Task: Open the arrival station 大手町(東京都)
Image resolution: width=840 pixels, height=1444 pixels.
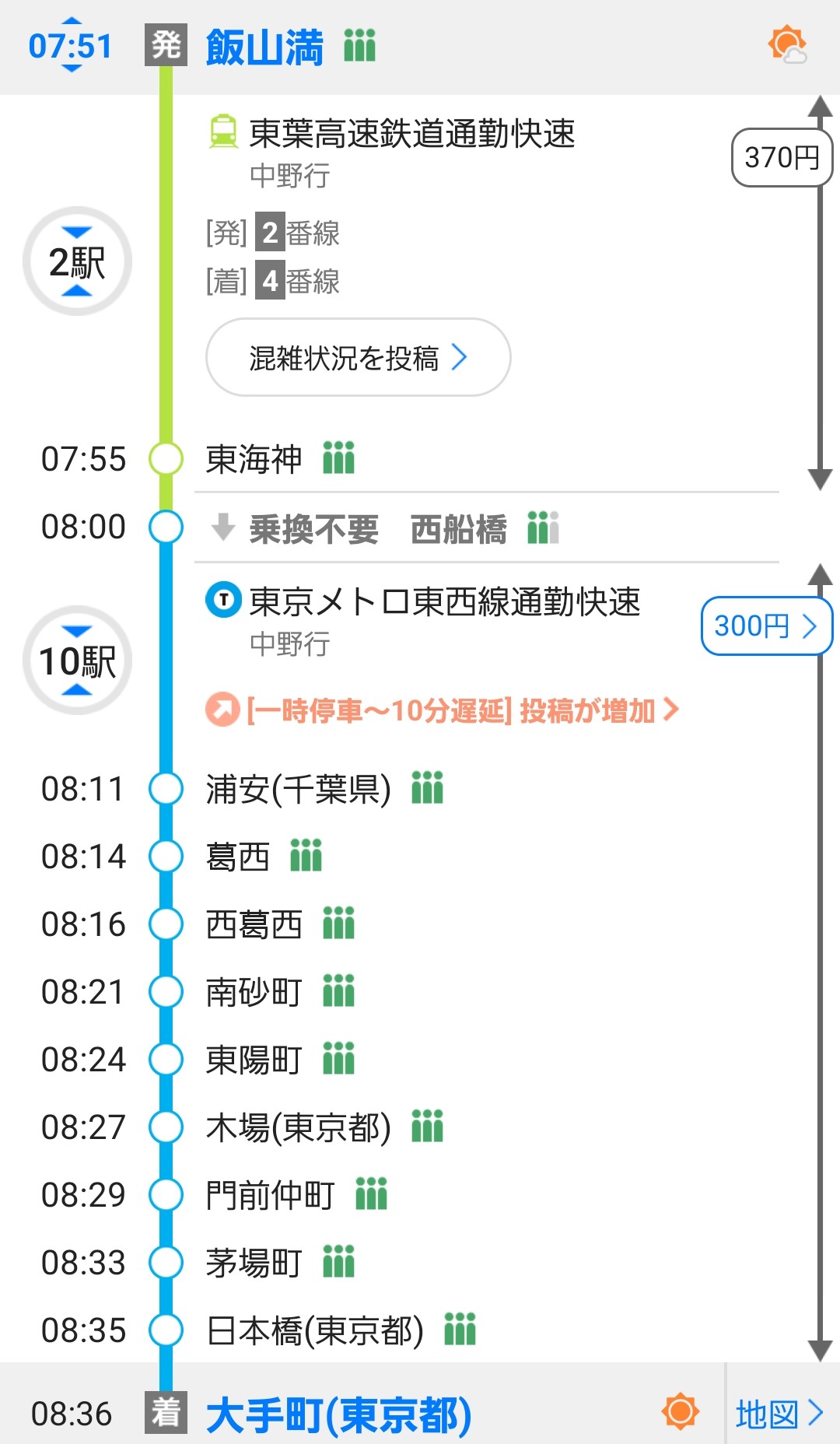Action: tap(338, 1414)
